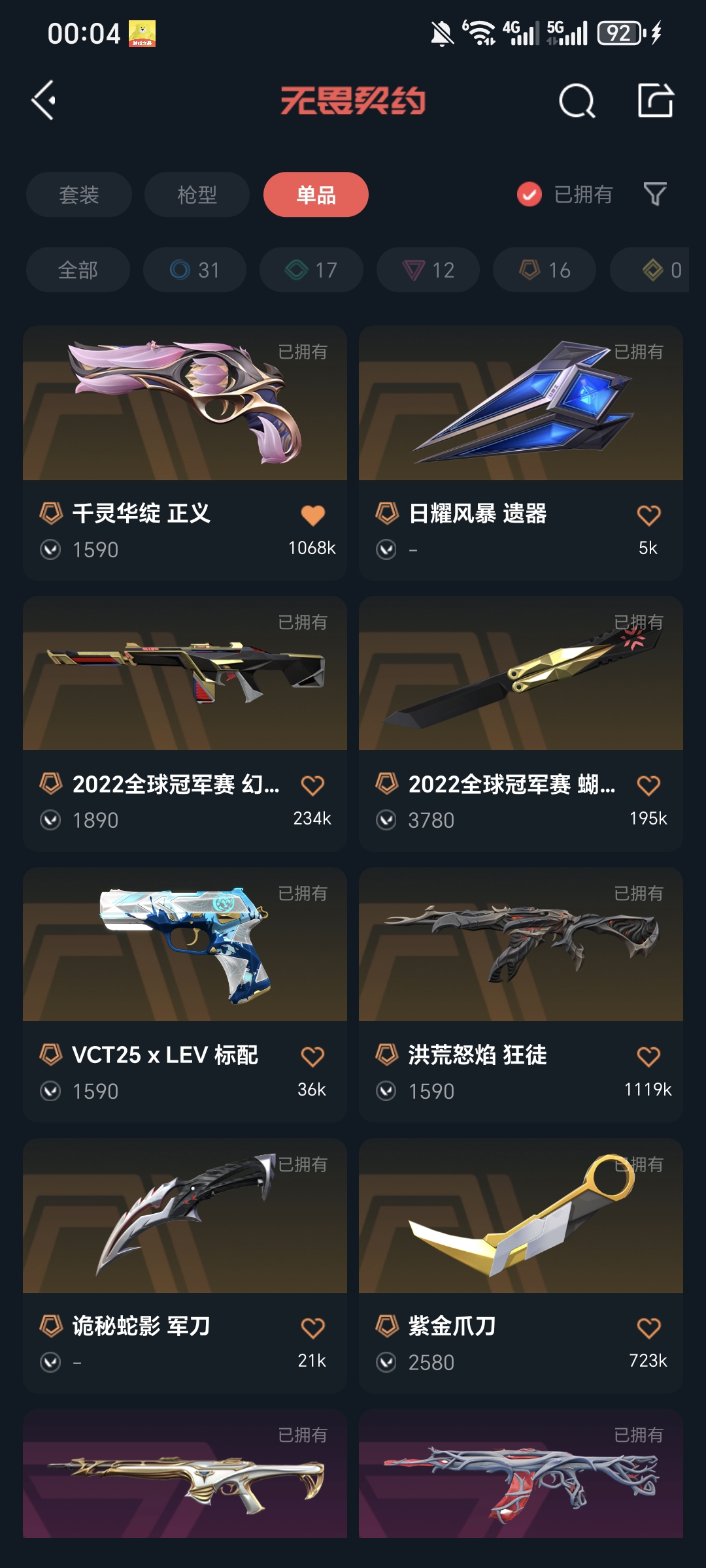Open the 千灵华绽 正义 skin card
The image size is (706, 1568).
[x=185, y=453]
